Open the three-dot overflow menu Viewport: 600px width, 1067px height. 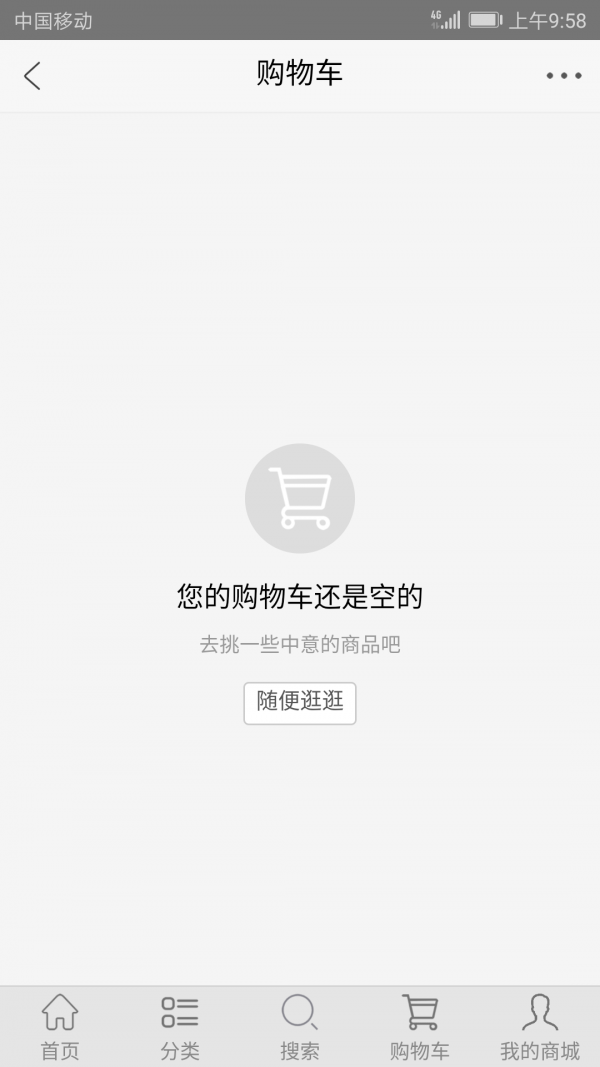point(563,75)
